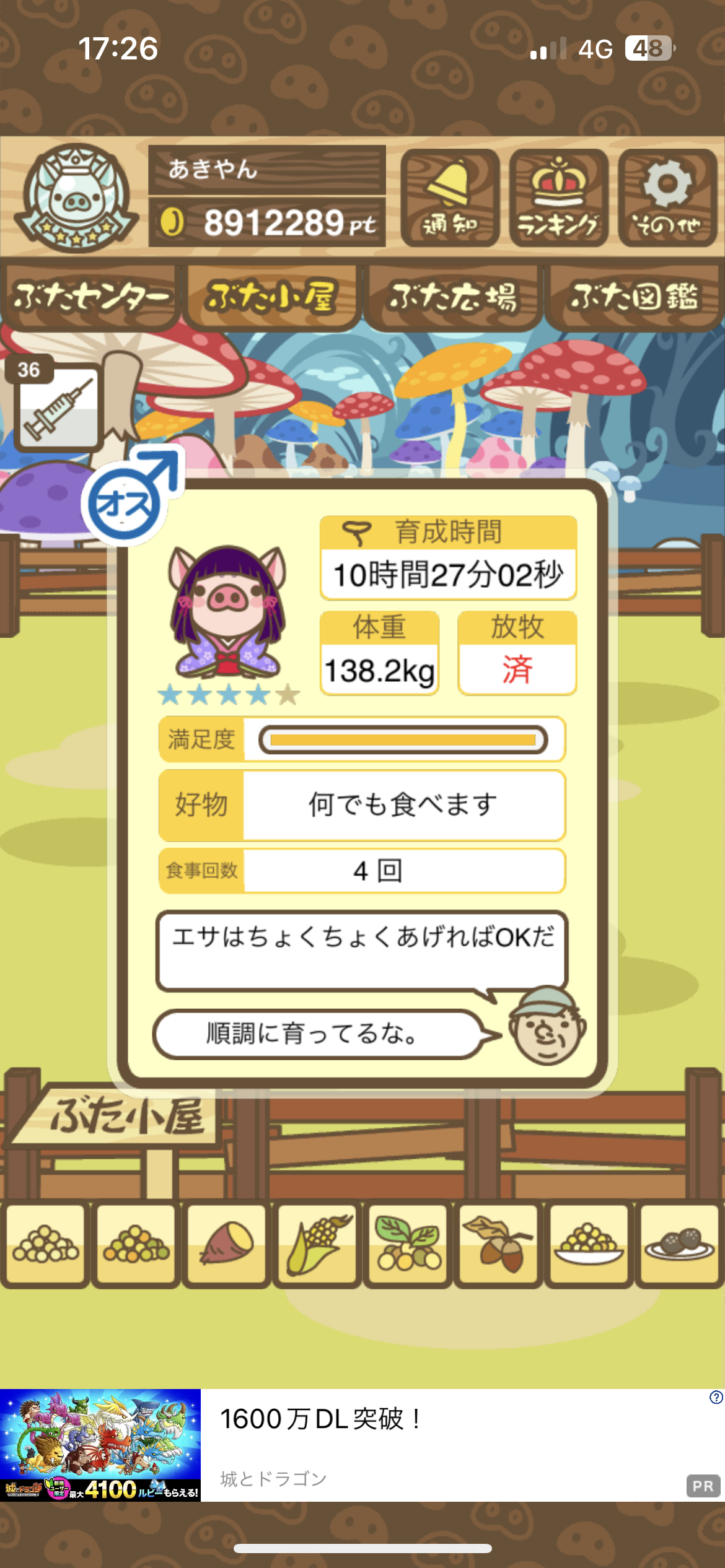Feed the pig the sweet potato

pyautogui.click(x=227, y=1244)
